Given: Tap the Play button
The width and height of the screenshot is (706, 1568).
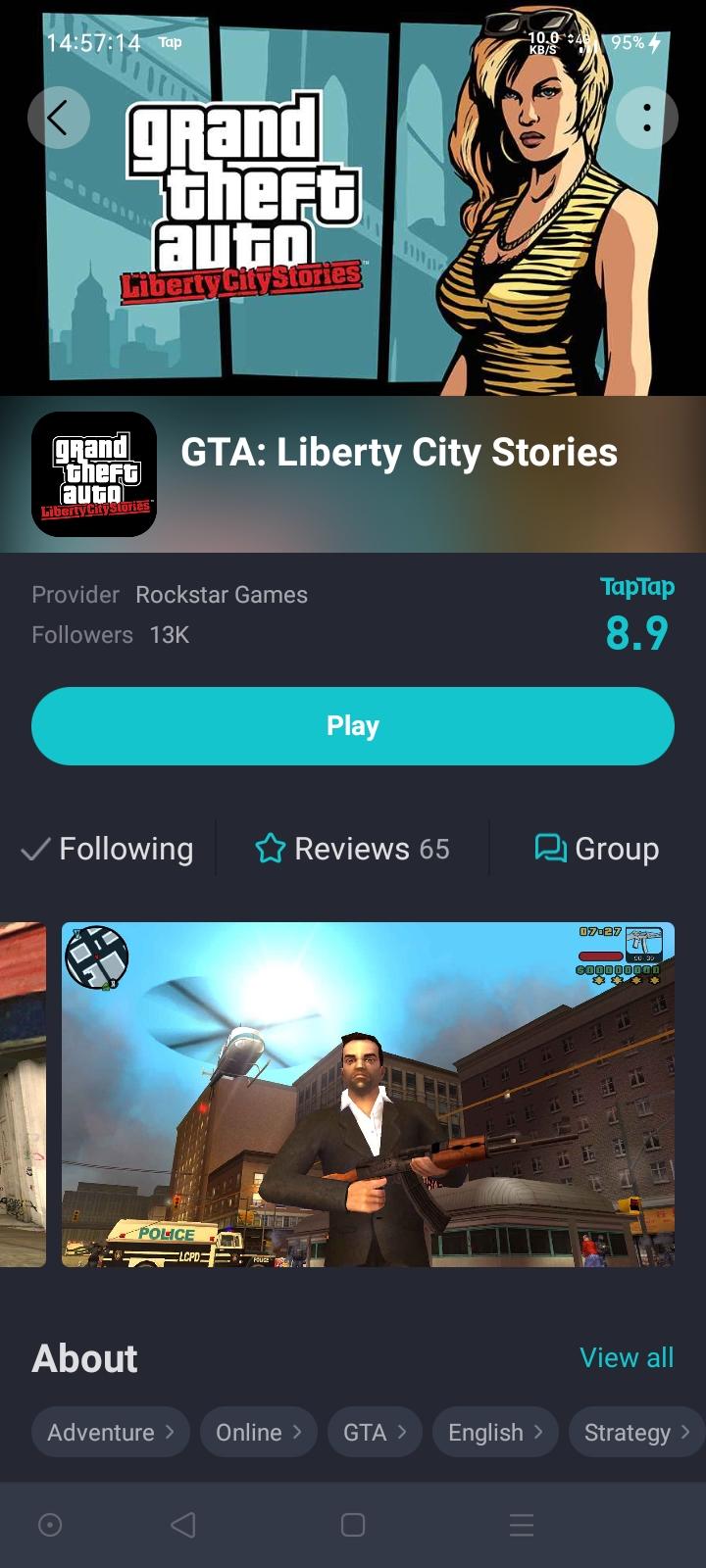Looking at the screenshot, I should (x=353, y=726).
